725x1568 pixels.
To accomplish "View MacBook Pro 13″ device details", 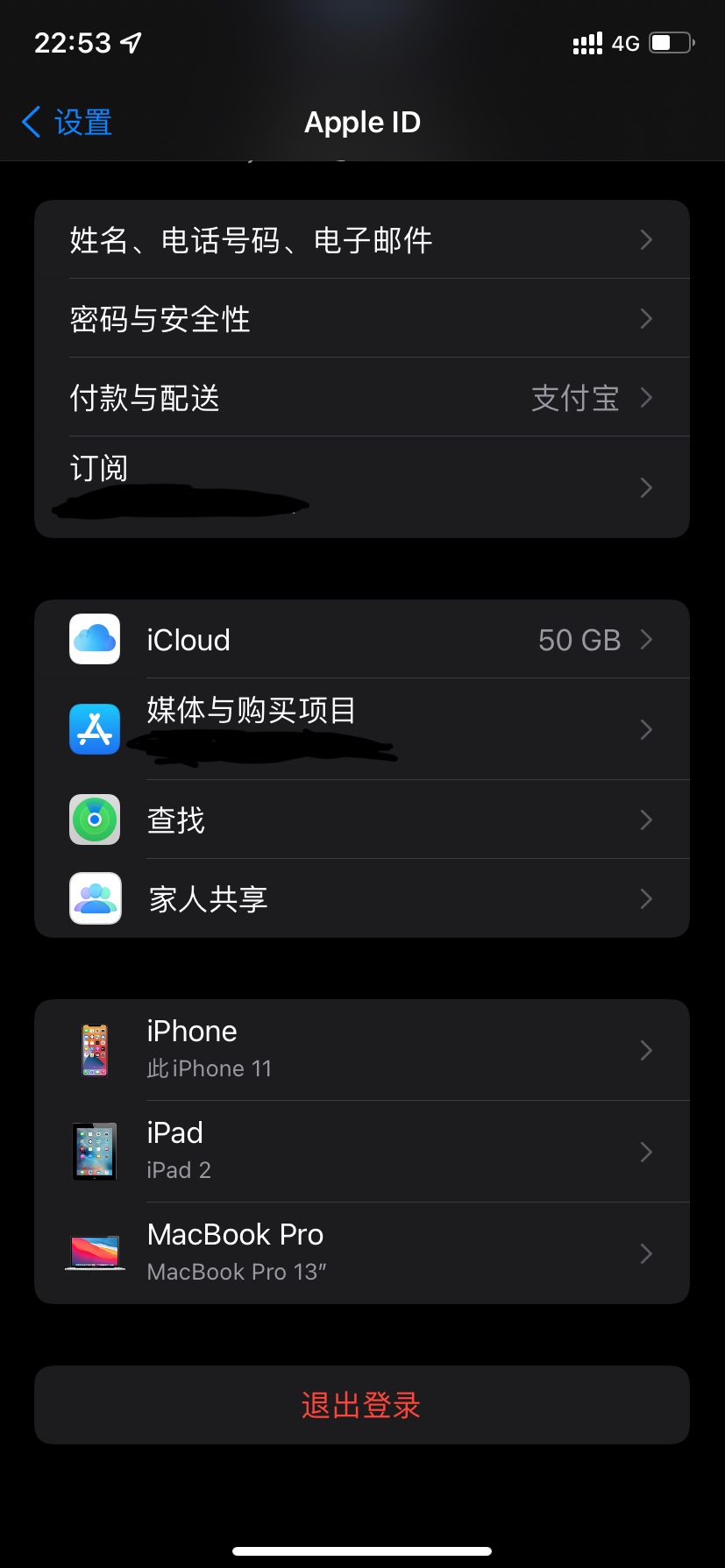I will click(361, 1253).
